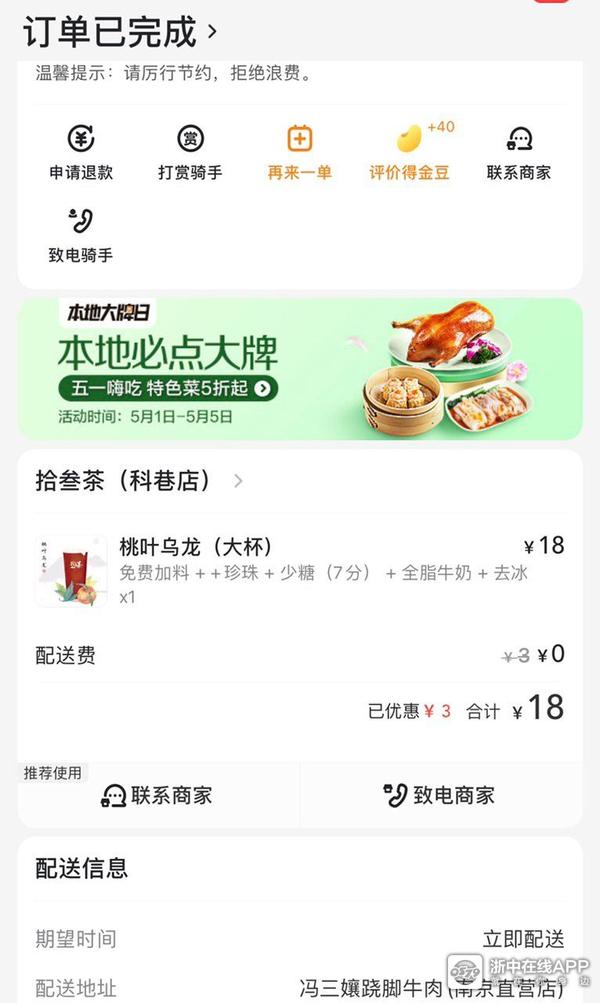Phone the store with 致电商家
This screenshot has width=600, height=1003.
(x=440, y=795)
